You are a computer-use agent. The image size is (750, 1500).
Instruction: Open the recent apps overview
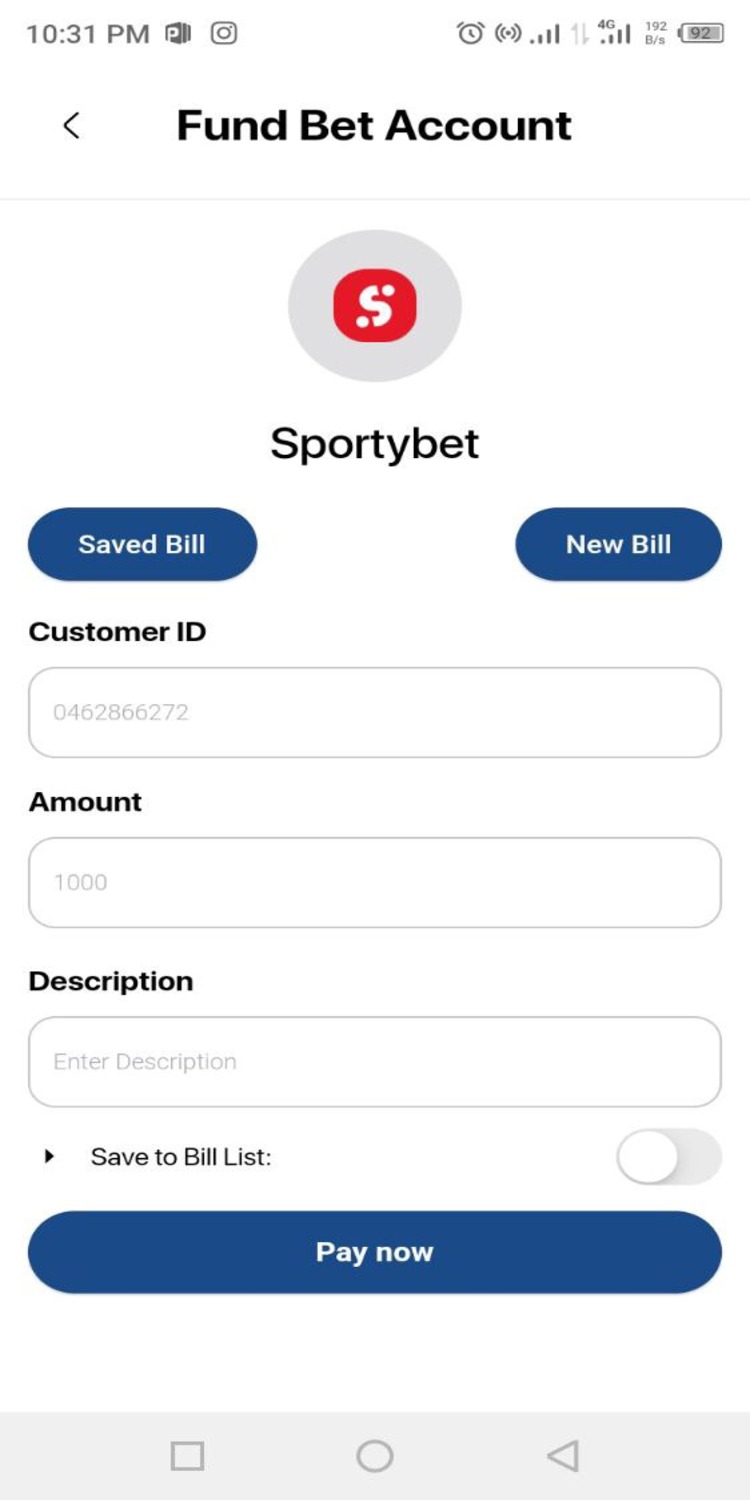(187, 1456)
